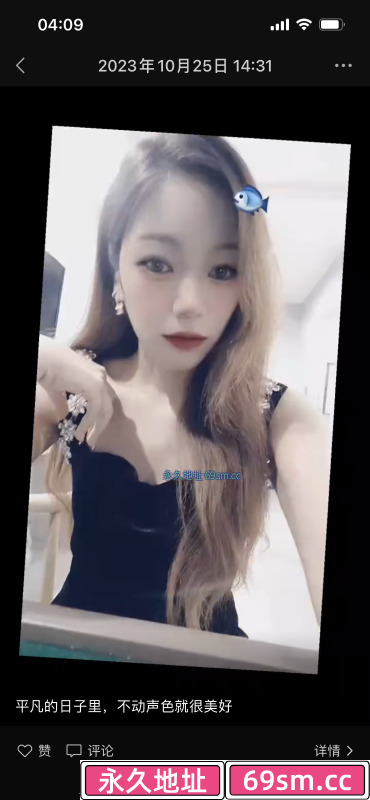The height and width of the screenshot is (800, 370).
Task: Open the posted photo full screen
Action: (185, 399)
